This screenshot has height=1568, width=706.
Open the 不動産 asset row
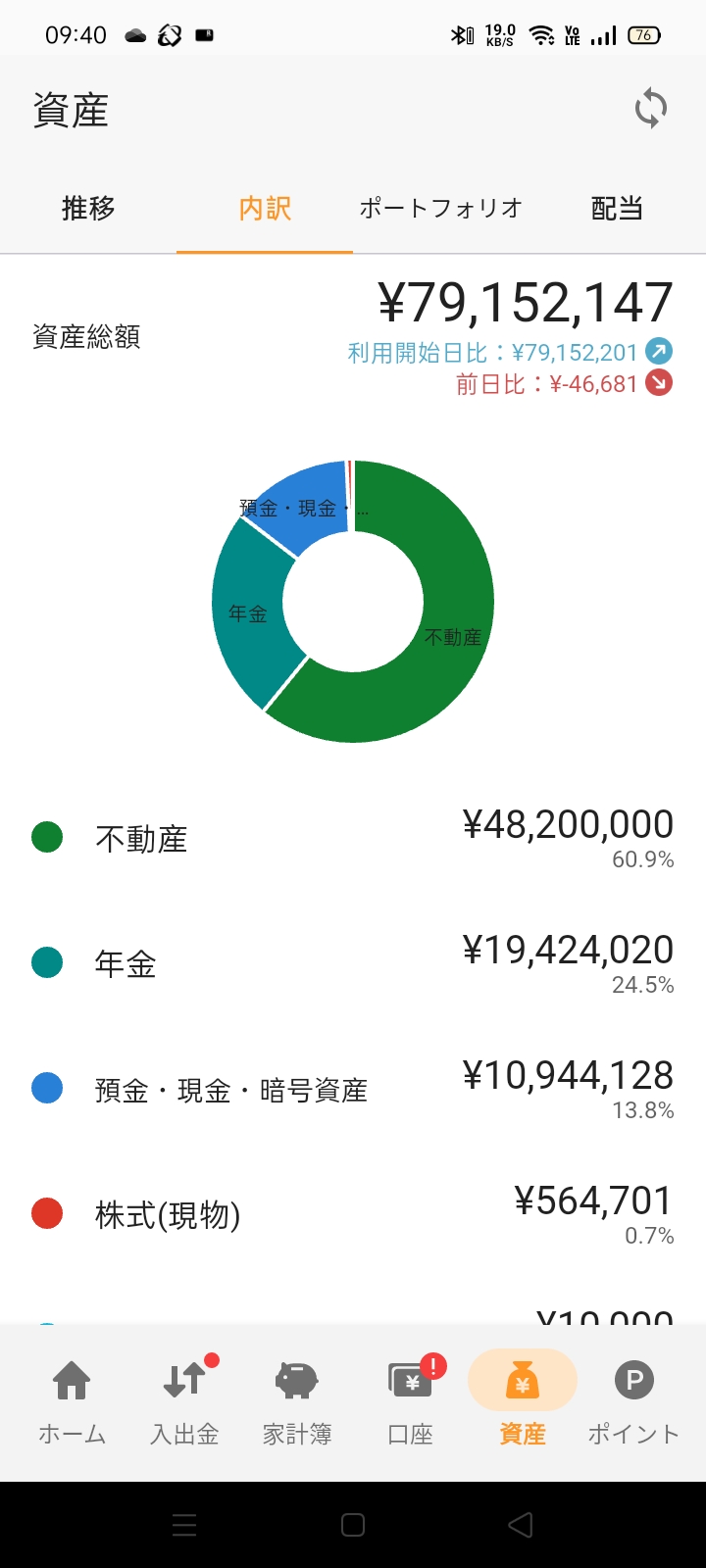[353, 839]
